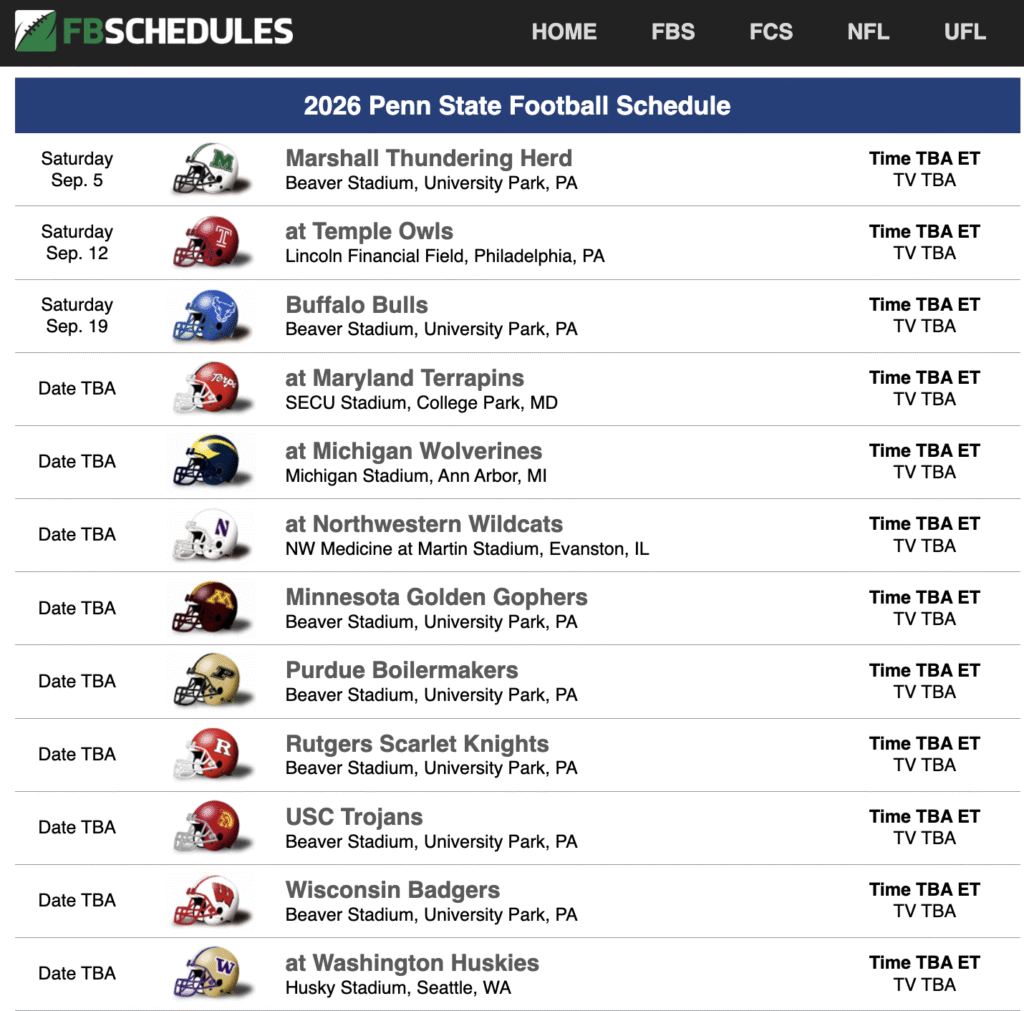1024x1011 pixels.
Task: Open Washington Huskies team link
Action: tap(424, 963)
